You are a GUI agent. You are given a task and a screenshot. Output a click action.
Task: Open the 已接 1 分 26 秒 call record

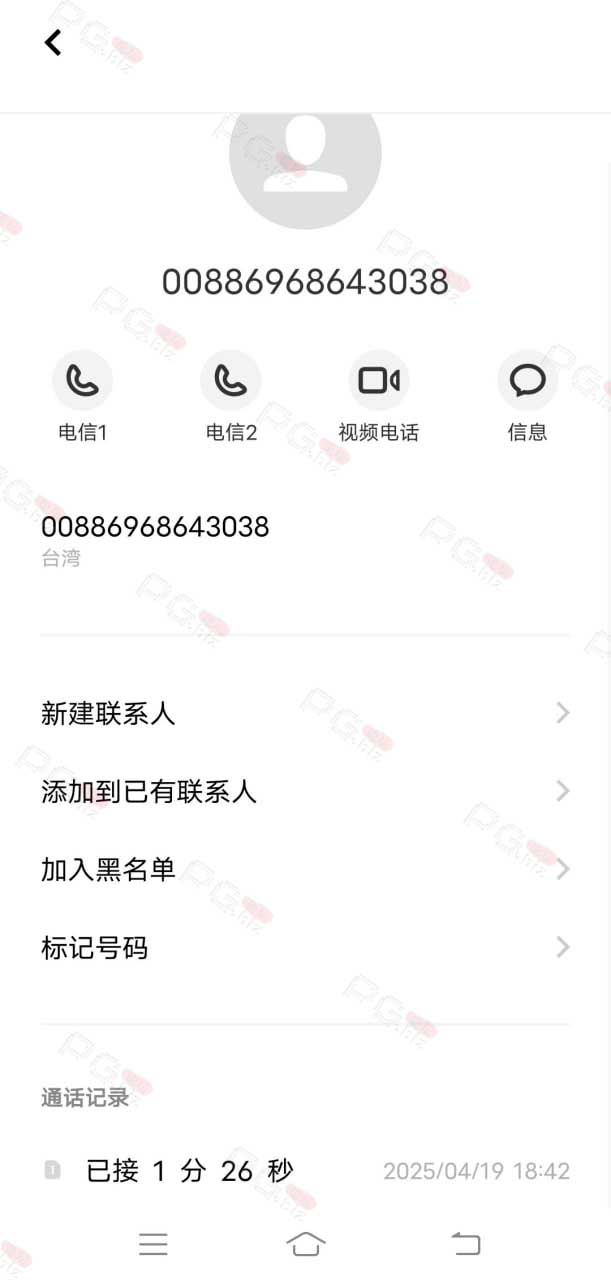305,1170
